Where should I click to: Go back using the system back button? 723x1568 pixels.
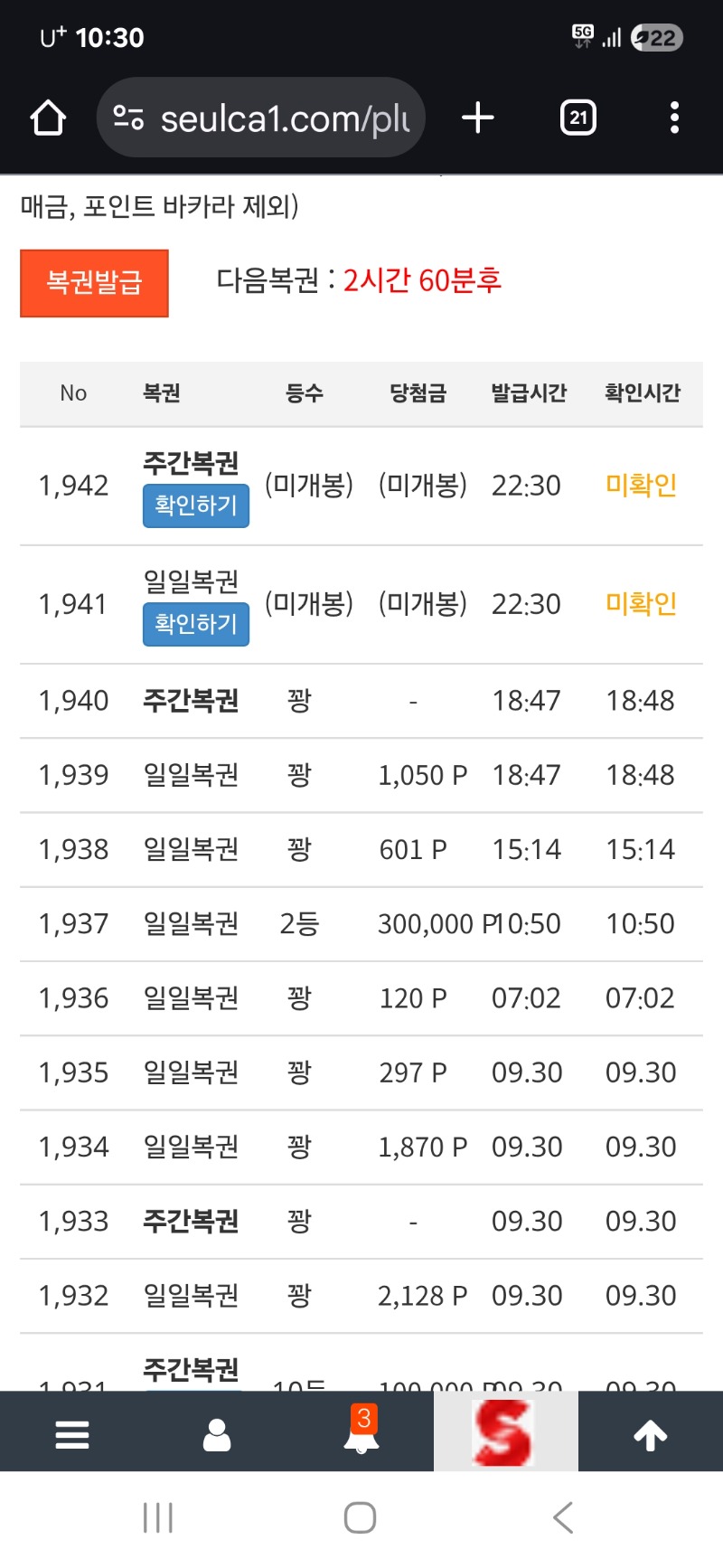point(562,1517)
